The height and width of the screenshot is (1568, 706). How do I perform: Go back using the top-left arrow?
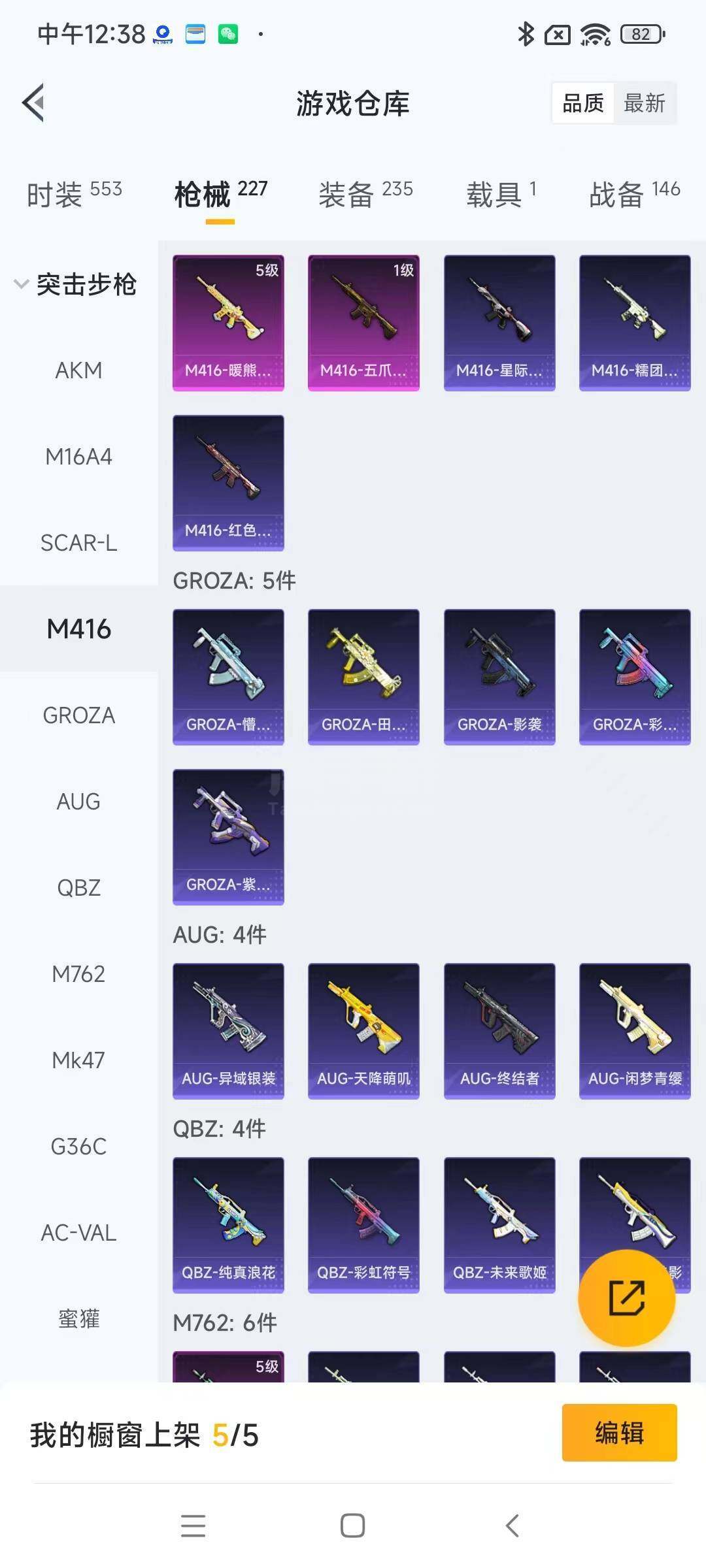tap(33, 103)
